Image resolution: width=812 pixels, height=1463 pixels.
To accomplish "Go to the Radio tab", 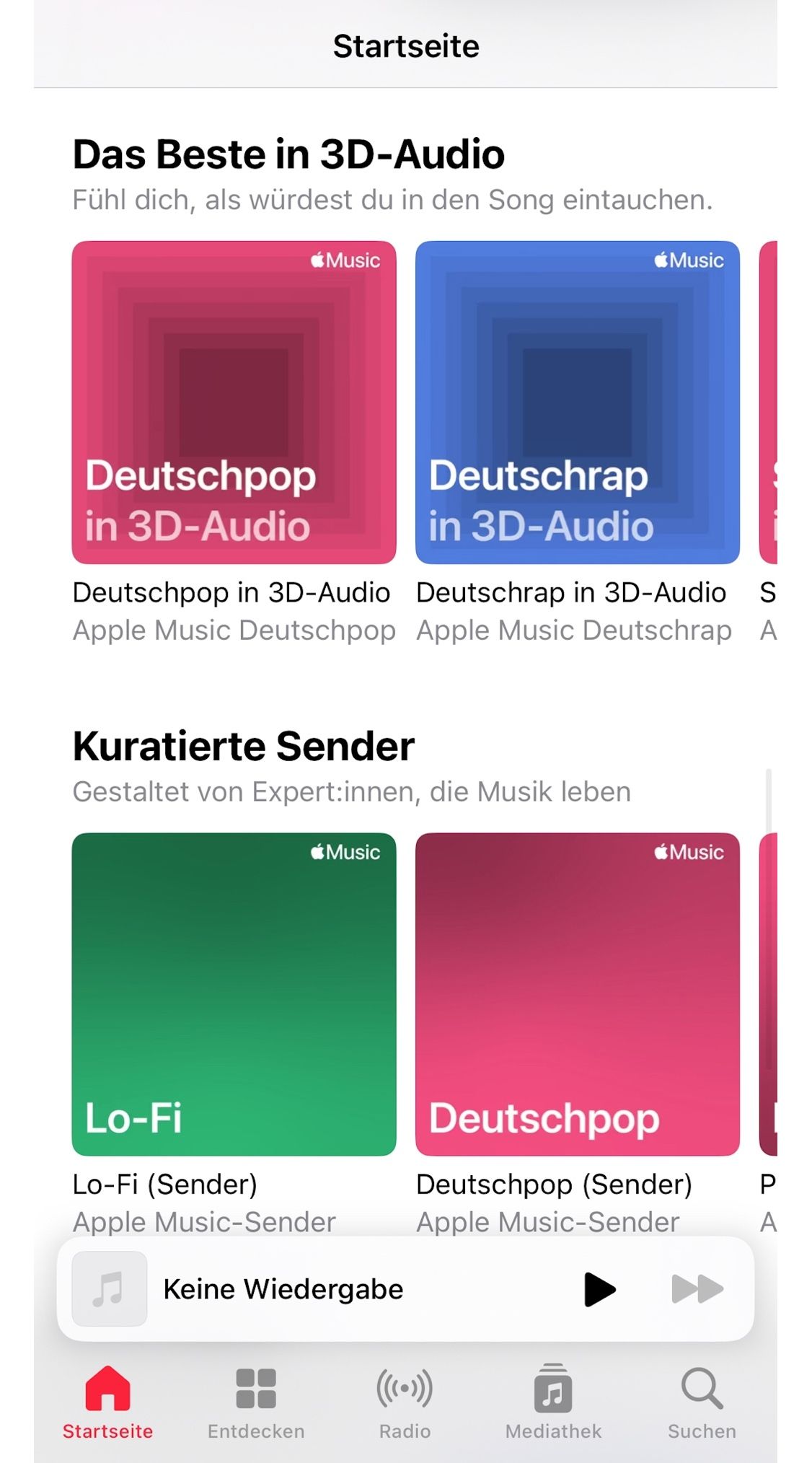I will point(405,1402).
